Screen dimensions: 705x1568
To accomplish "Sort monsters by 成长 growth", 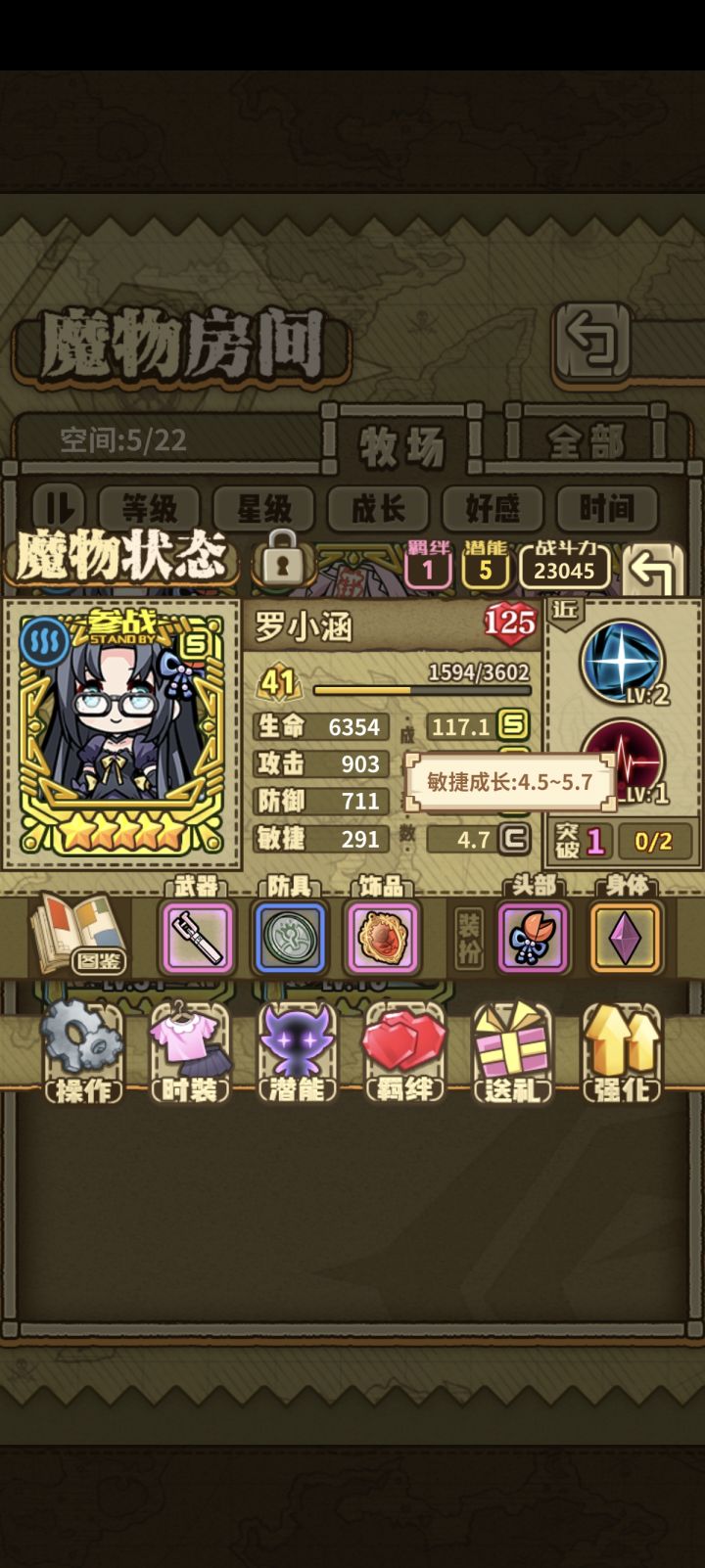I will (x=378, y=510).
